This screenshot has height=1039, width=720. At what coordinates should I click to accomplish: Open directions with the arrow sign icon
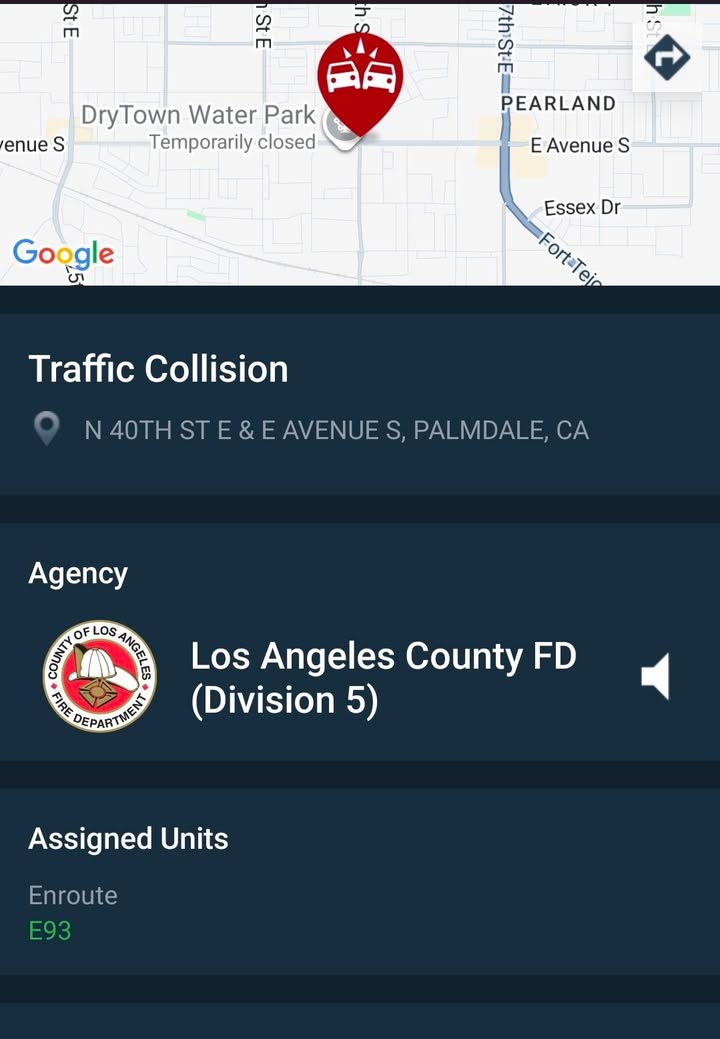(667, 57)
